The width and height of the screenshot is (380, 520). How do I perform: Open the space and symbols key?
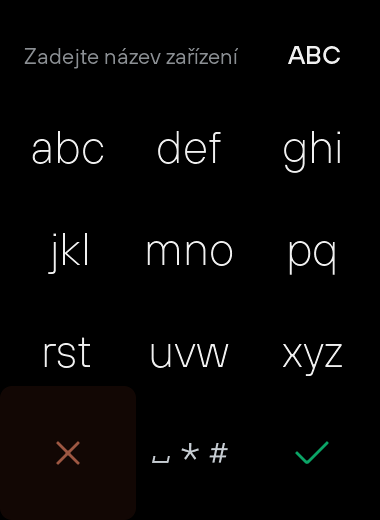[190, 453]
